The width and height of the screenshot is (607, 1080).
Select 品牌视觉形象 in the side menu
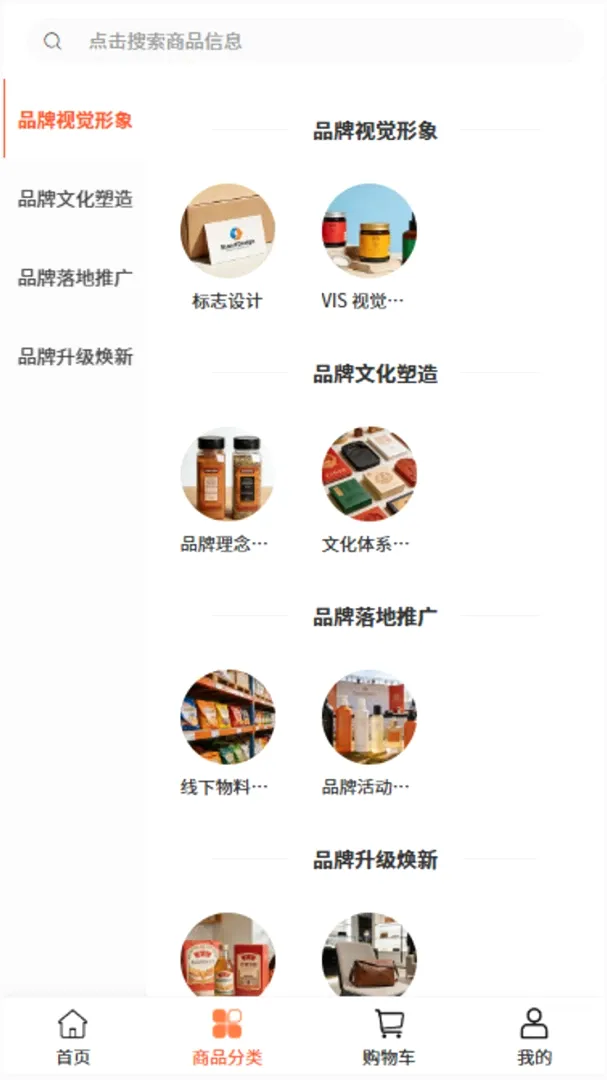point(74,119)
